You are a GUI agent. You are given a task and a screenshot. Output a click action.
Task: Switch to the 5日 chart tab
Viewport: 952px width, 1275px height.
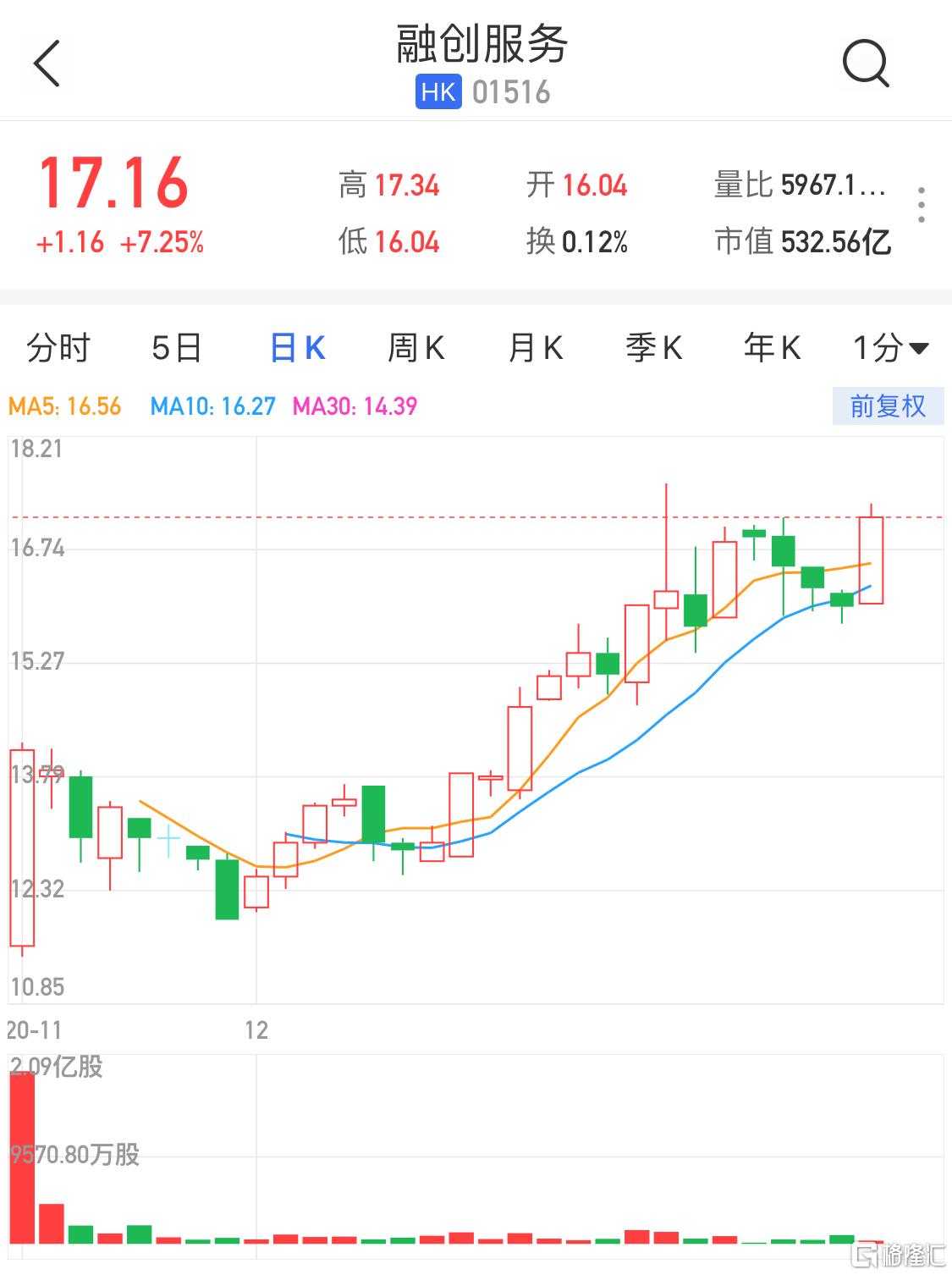coord(176,348)
